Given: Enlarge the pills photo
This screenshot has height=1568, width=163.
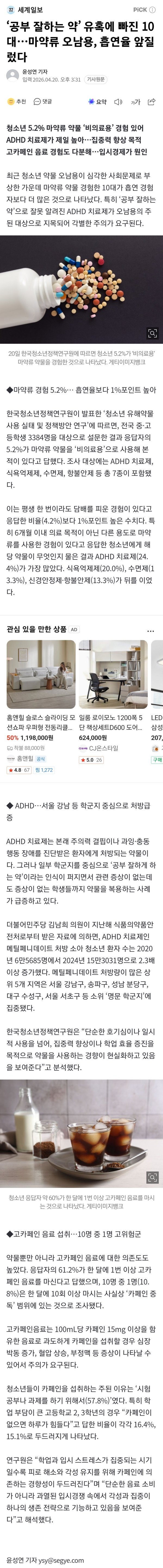Looking at the screenshot, I should [x=152, y=332].
